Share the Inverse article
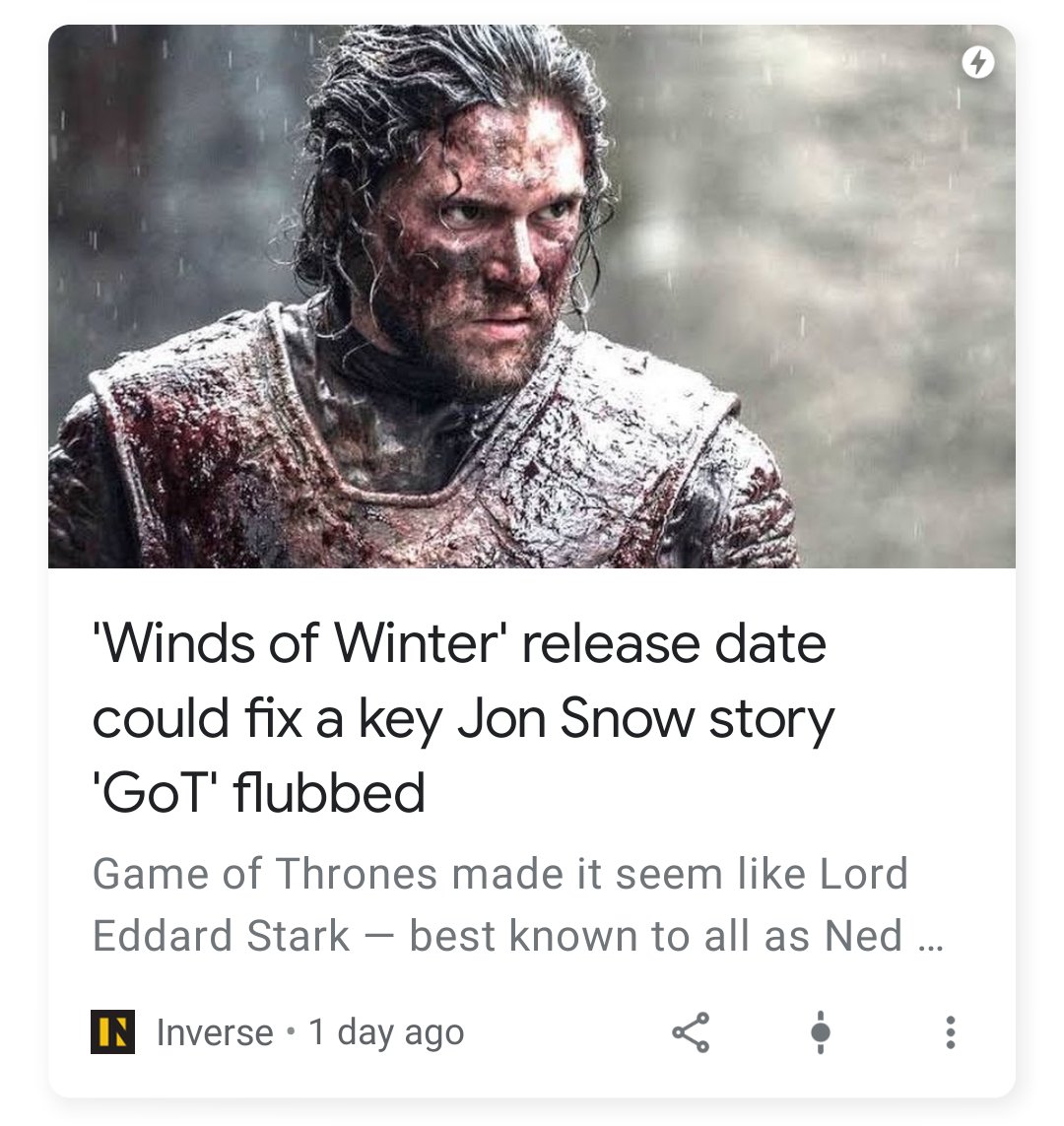This screenshot has width=1064, height=1126. [x=691, y=1032]
